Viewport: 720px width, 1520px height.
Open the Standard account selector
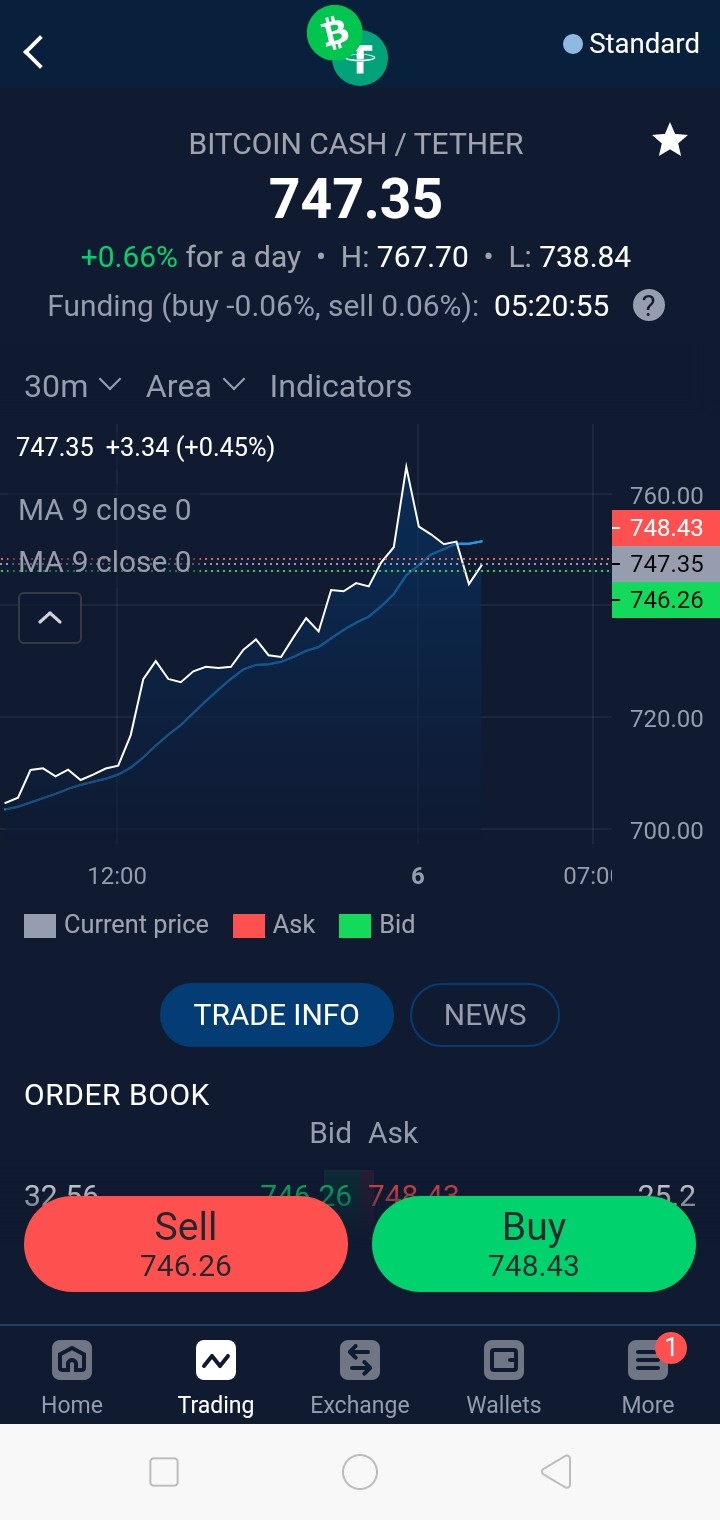(631, 44)
